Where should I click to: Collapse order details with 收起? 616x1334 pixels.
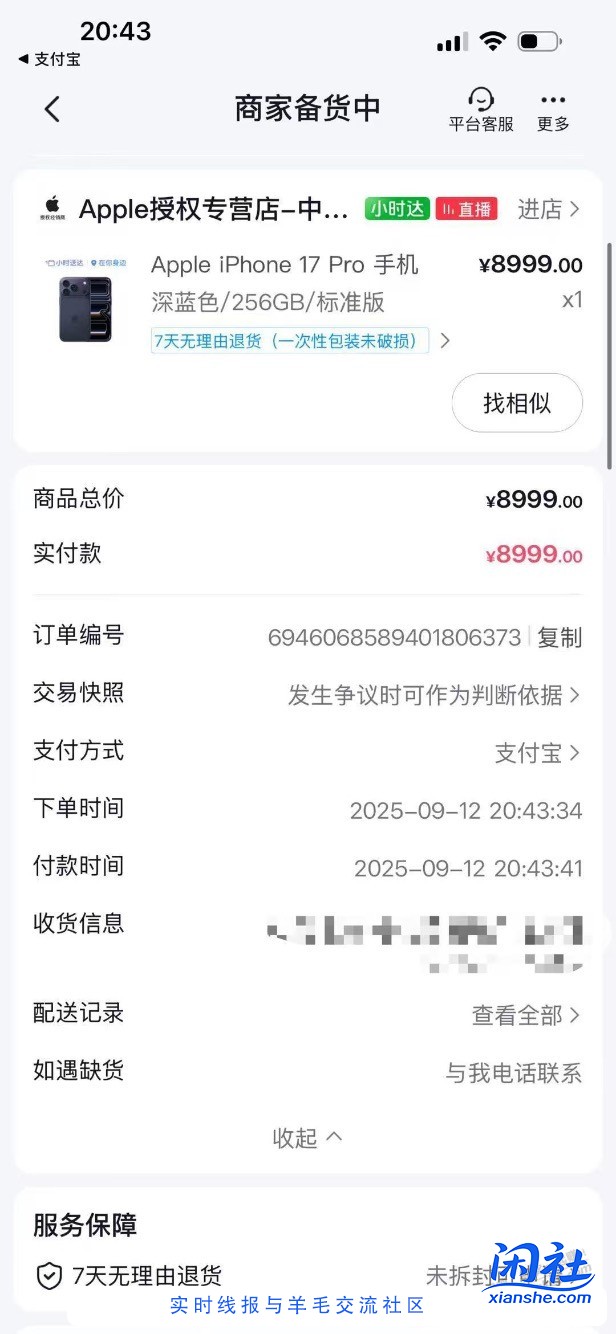click(x=307, y=1138)
